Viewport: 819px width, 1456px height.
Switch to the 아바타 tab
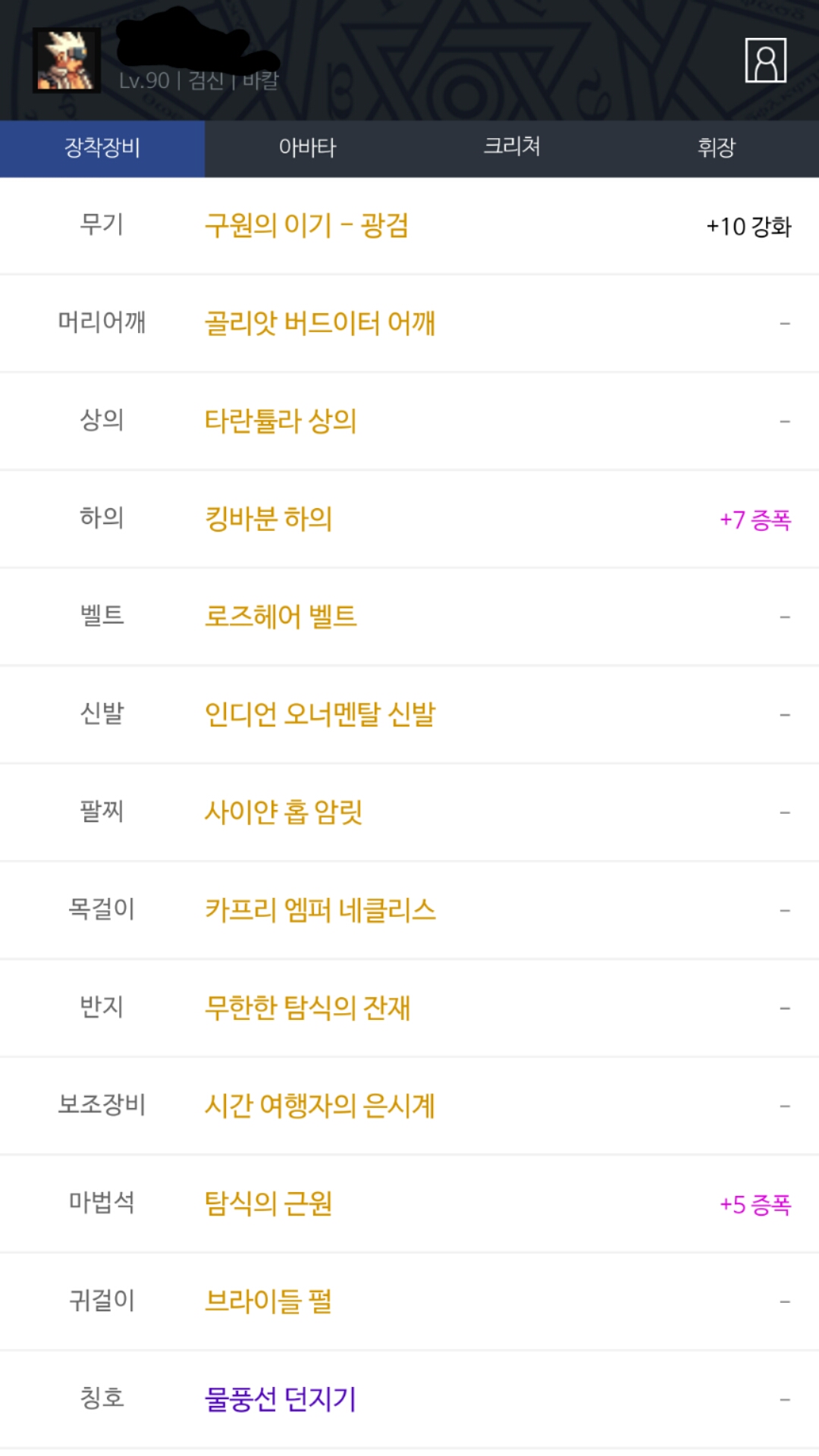(x=307, y=148)
